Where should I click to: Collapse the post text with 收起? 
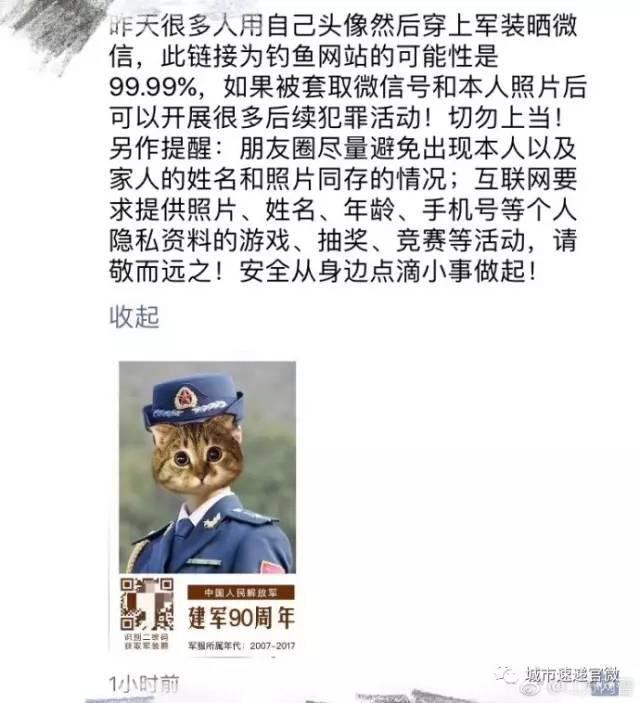pyautogui.click(x=134, y=317)
